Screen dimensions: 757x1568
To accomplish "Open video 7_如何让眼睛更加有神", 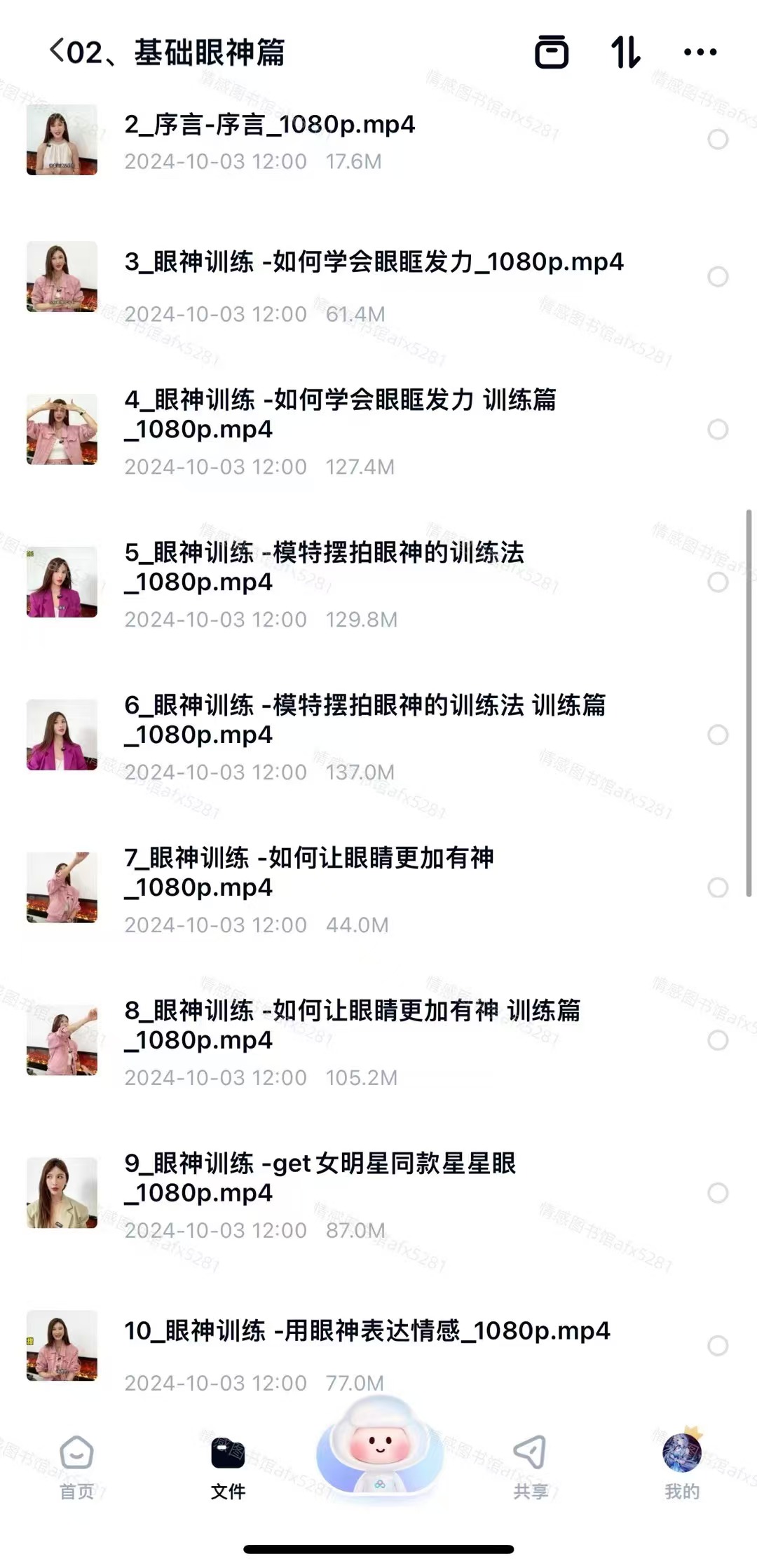I will tap(308, 872).
